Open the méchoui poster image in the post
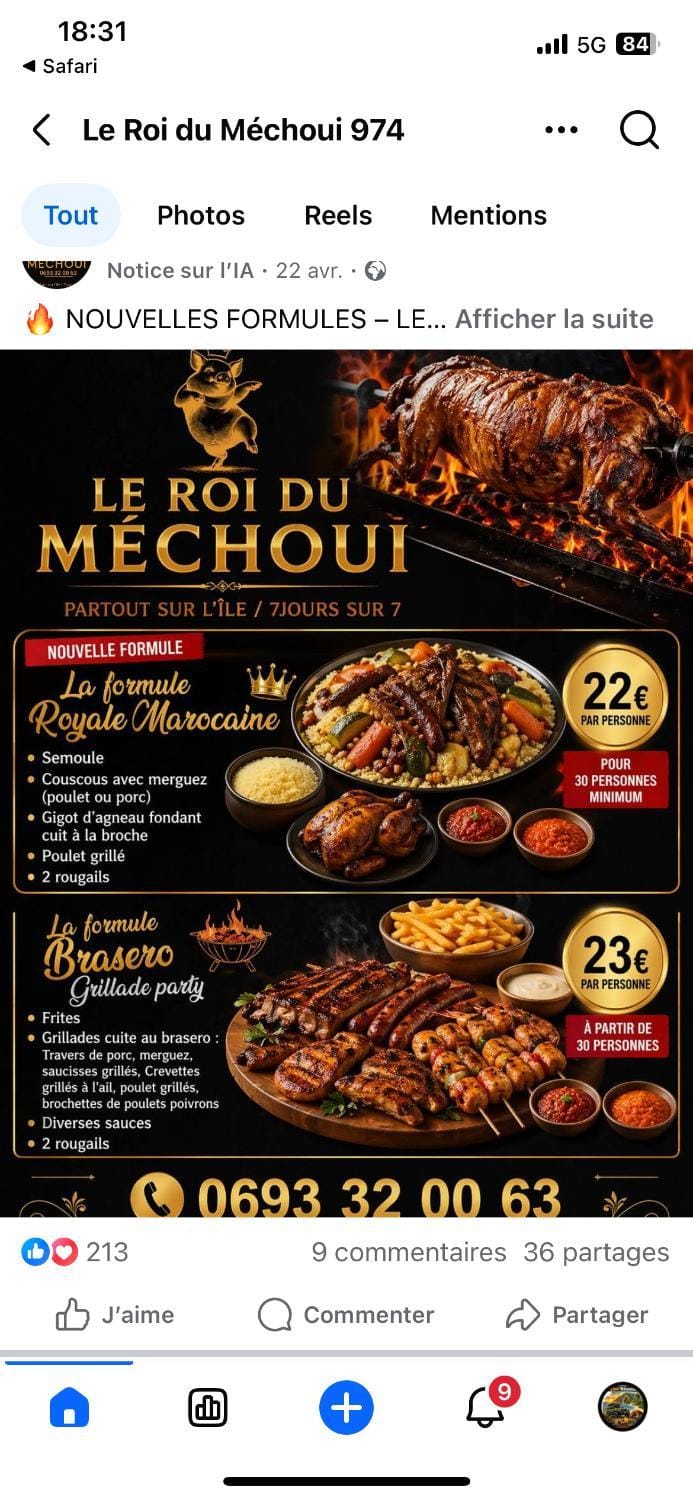The image size is (693, 1500). click(x=346, y=783)
